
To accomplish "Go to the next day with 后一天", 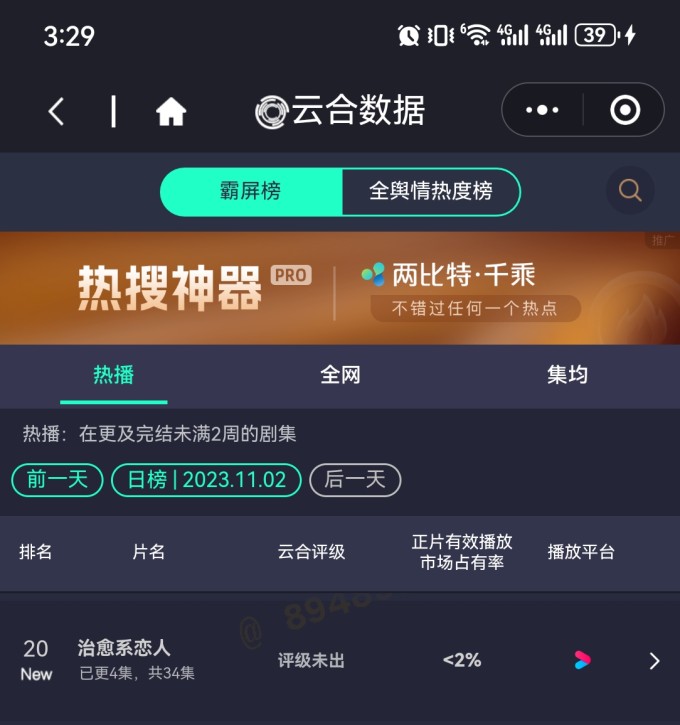I will 355,480.
